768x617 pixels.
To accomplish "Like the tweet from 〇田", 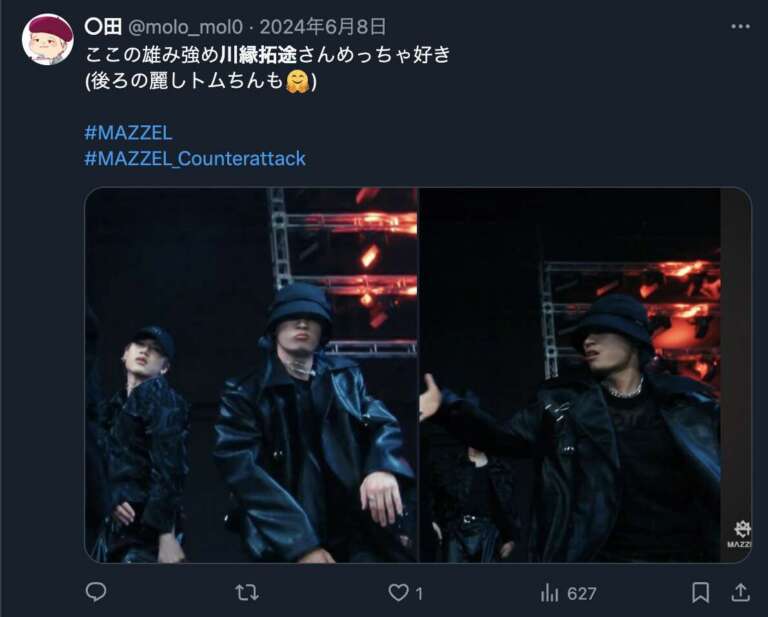I will (399, 592).
